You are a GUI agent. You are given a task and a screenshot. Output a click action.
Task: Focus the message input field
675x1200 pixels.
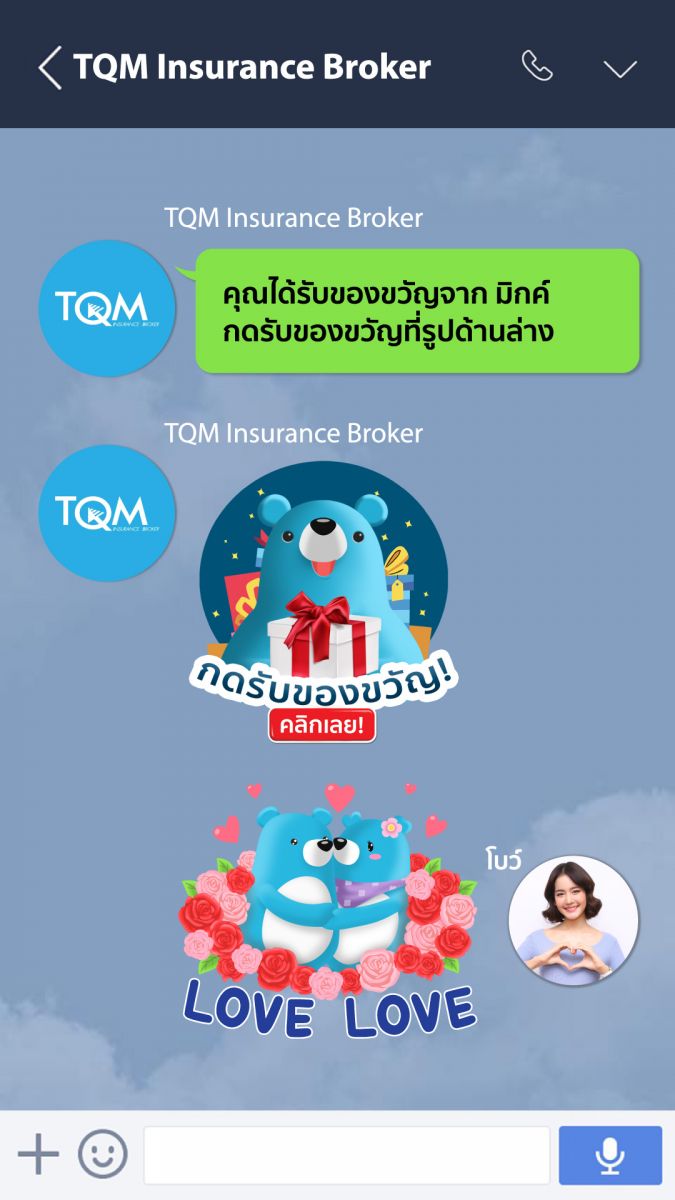[x=346, y=1154]
